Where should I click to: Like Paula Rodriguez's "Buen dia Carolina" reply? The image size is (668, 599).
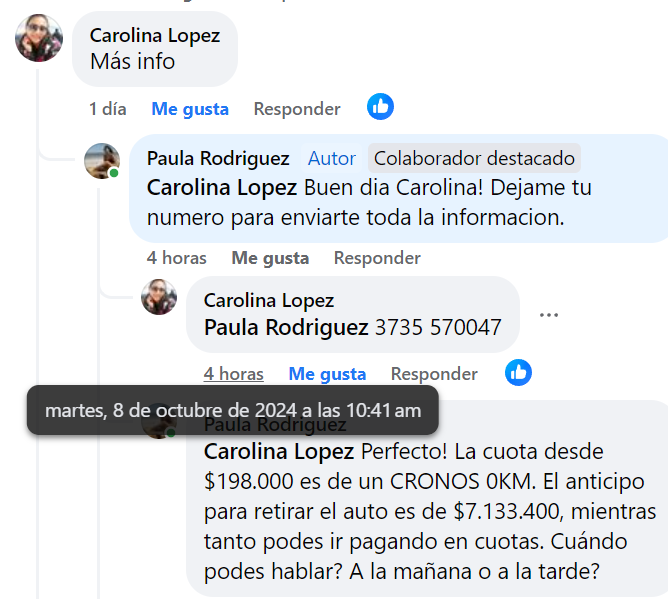point(270,258)
